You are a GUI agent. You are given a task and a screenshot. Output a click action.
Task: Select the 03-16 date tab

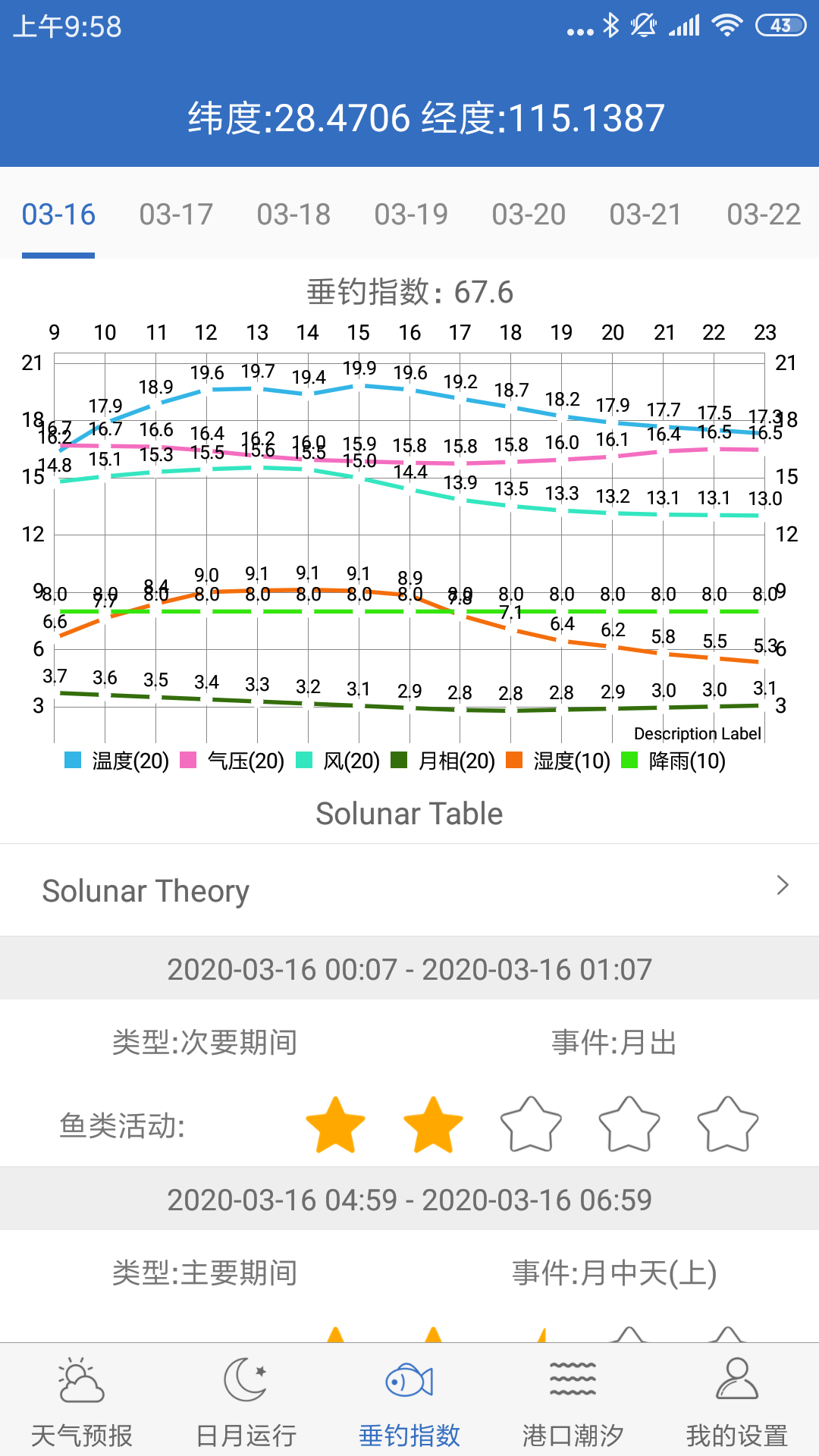point(58,215)
